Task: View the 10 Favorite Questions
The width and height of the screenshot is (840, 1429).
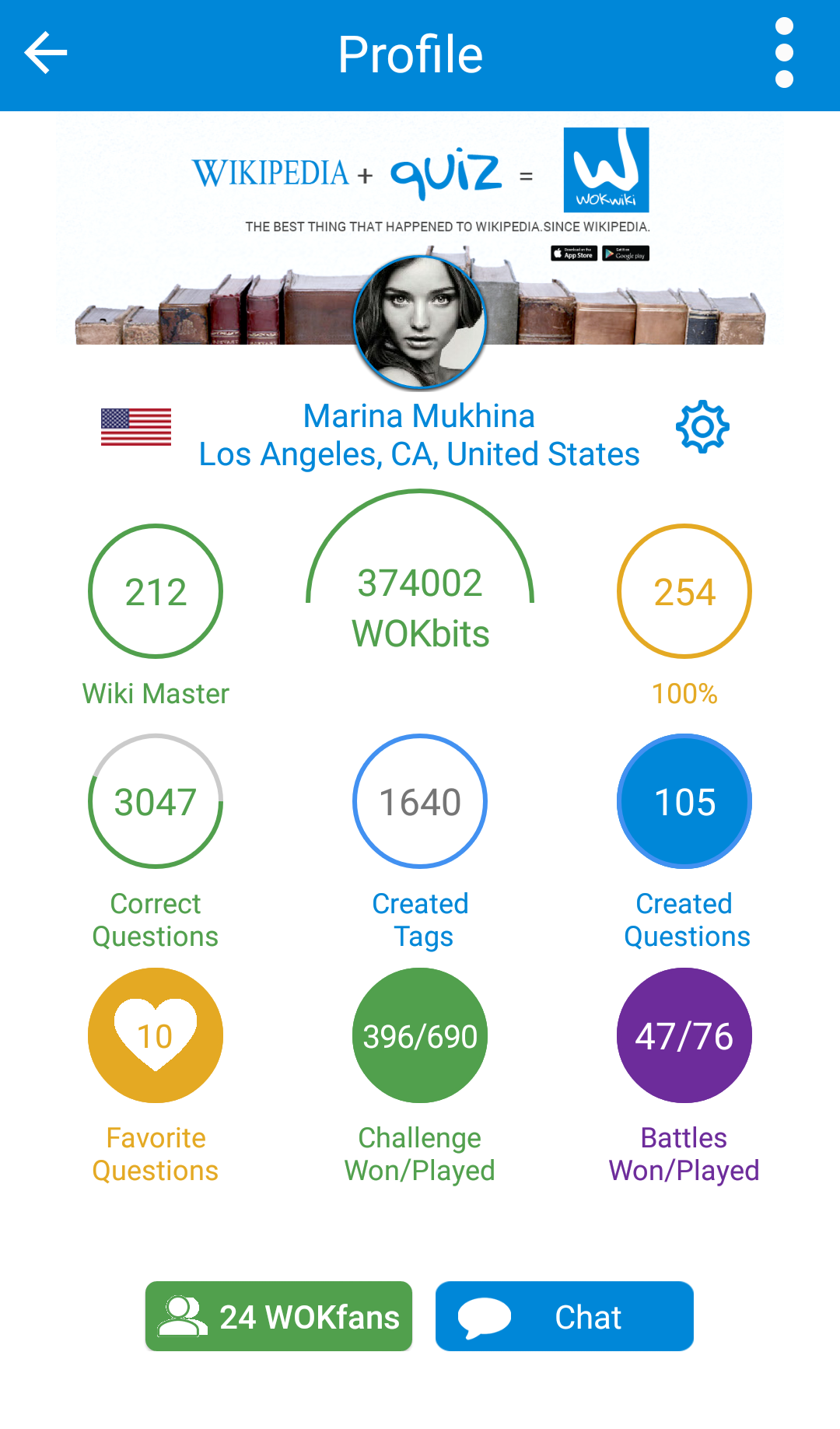Action: pos(156,1035)
